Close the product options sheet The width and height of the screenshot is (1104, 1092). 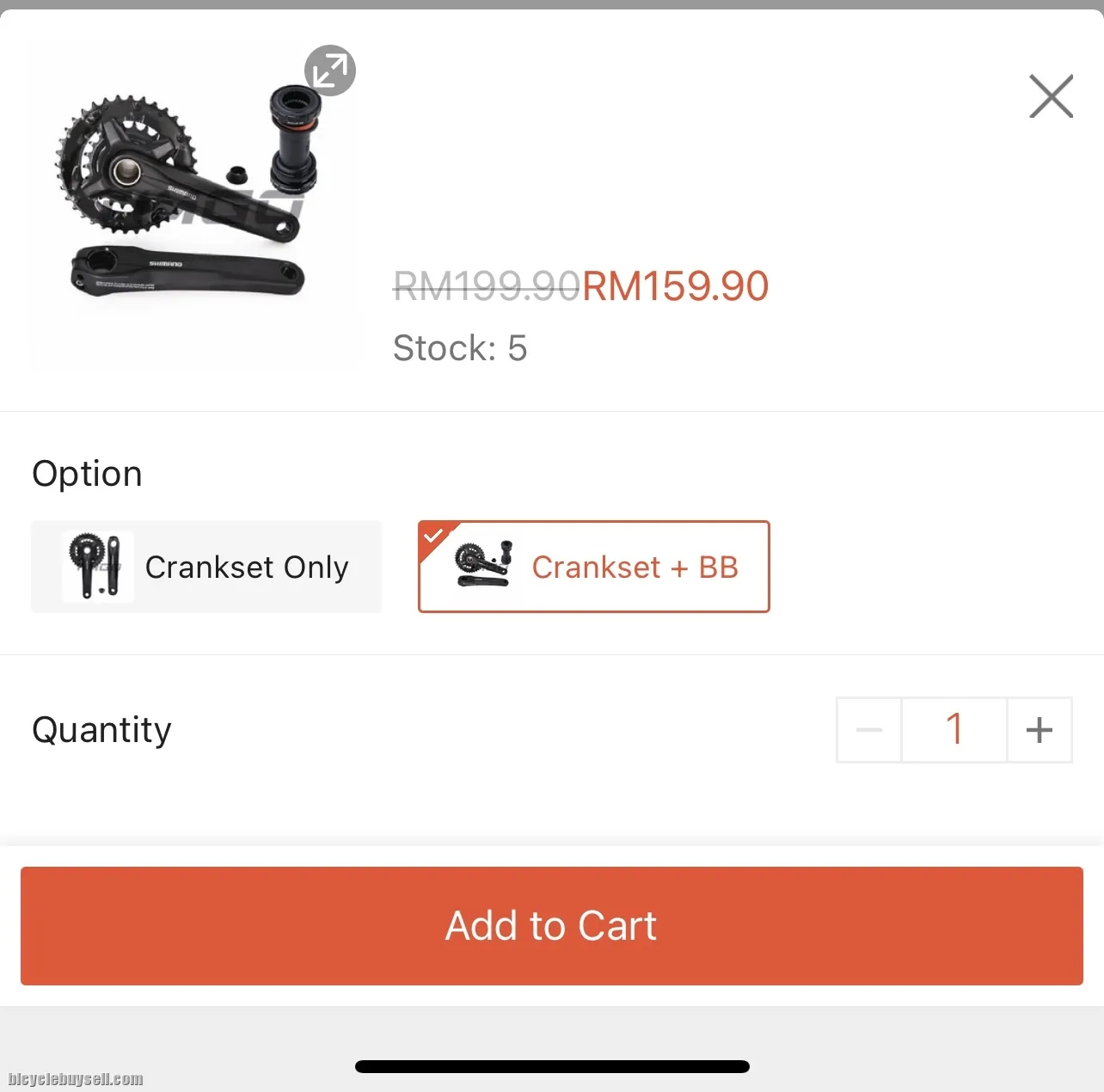tap(1051, 95)
